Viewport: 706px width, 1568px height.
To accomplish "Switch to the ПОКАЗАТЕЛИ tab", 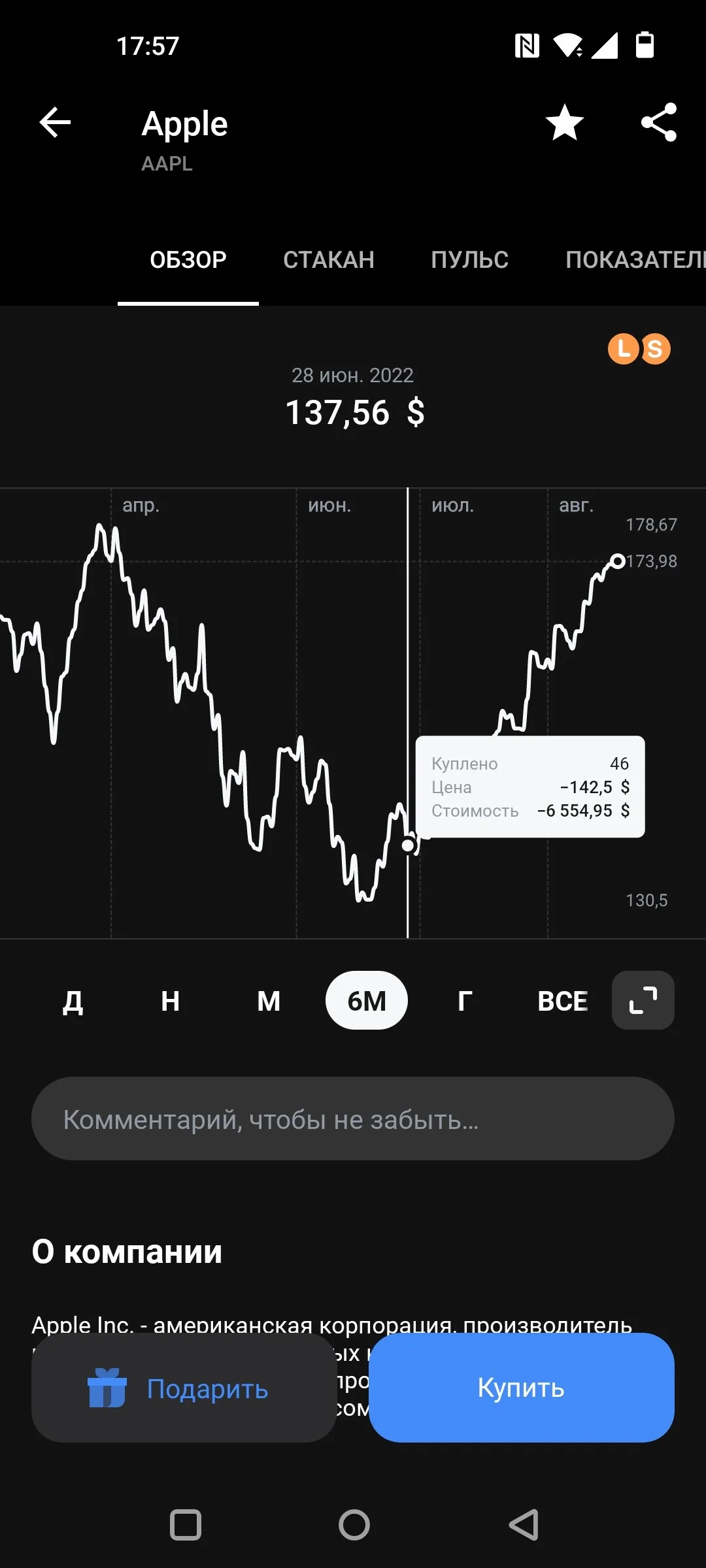I will [635, 260].
